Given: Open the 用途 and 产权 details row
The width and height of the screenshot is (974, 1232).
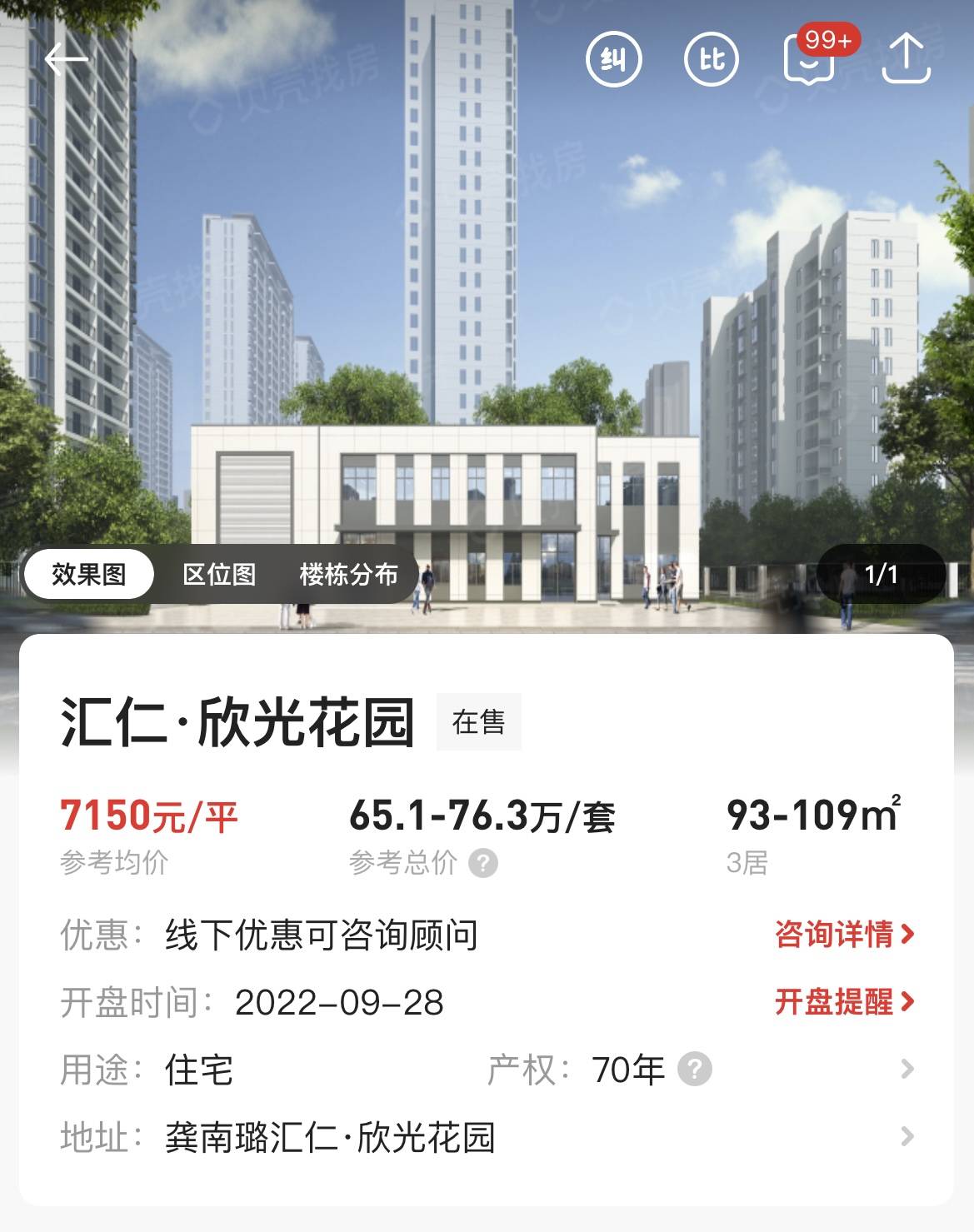Looking at the screenshot, I should pyautogui.click(x=907, y=1070).
